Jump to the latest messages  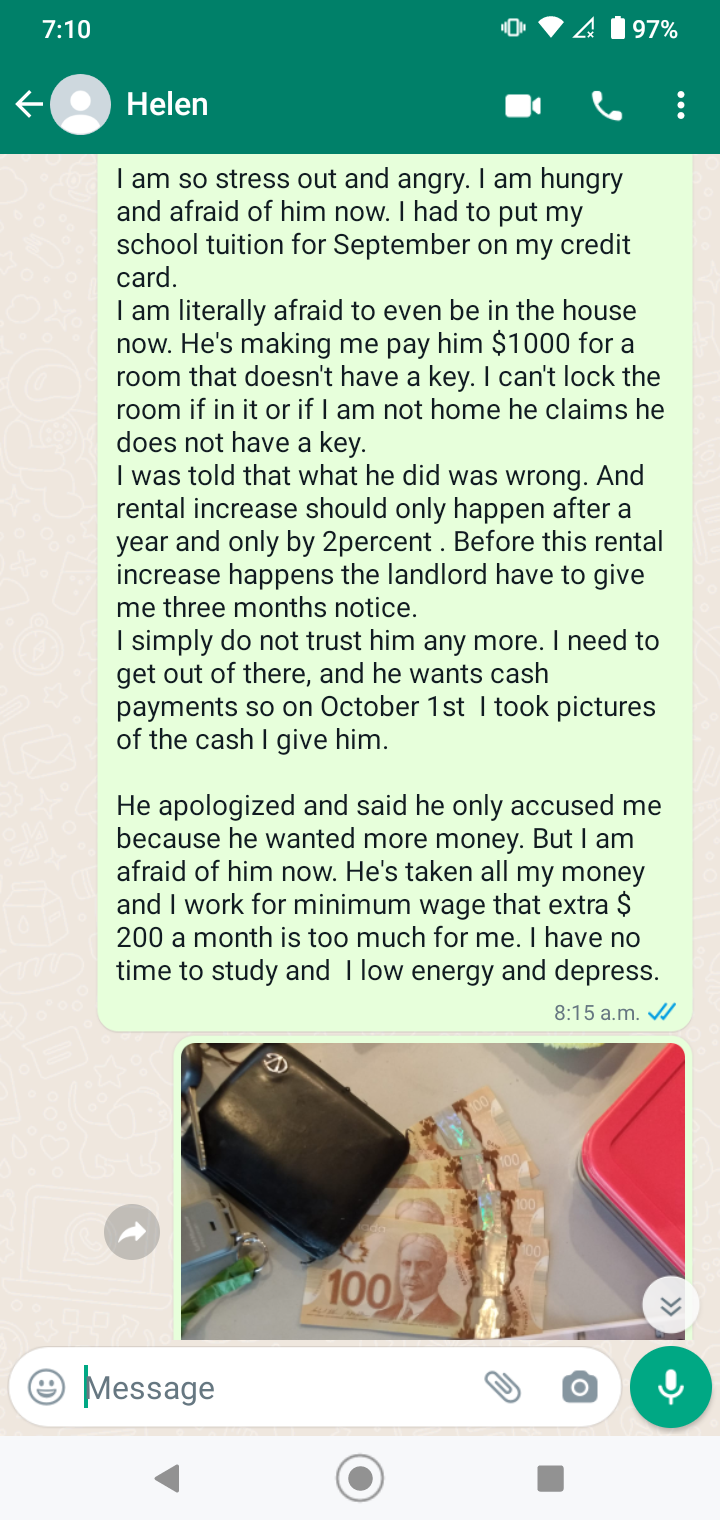pos(670,1305)
